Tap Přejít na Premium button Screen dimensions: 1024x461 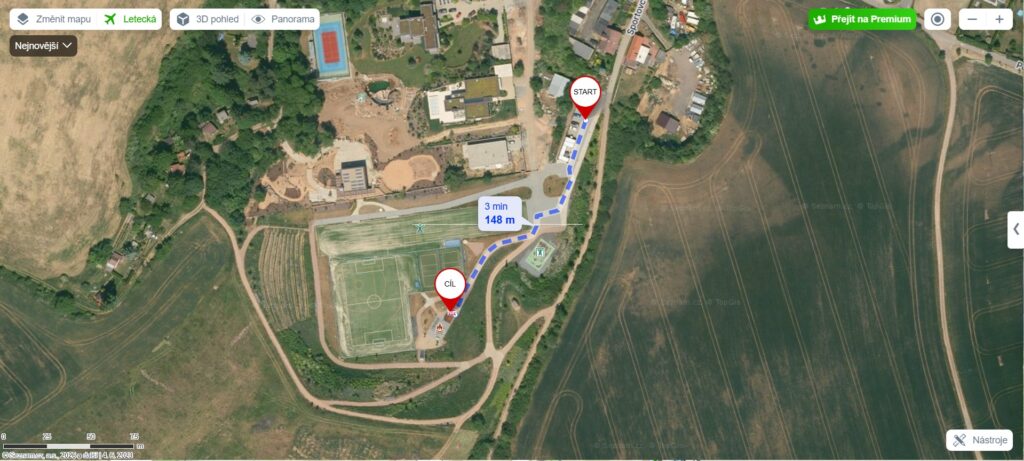(x=862, y=19)
